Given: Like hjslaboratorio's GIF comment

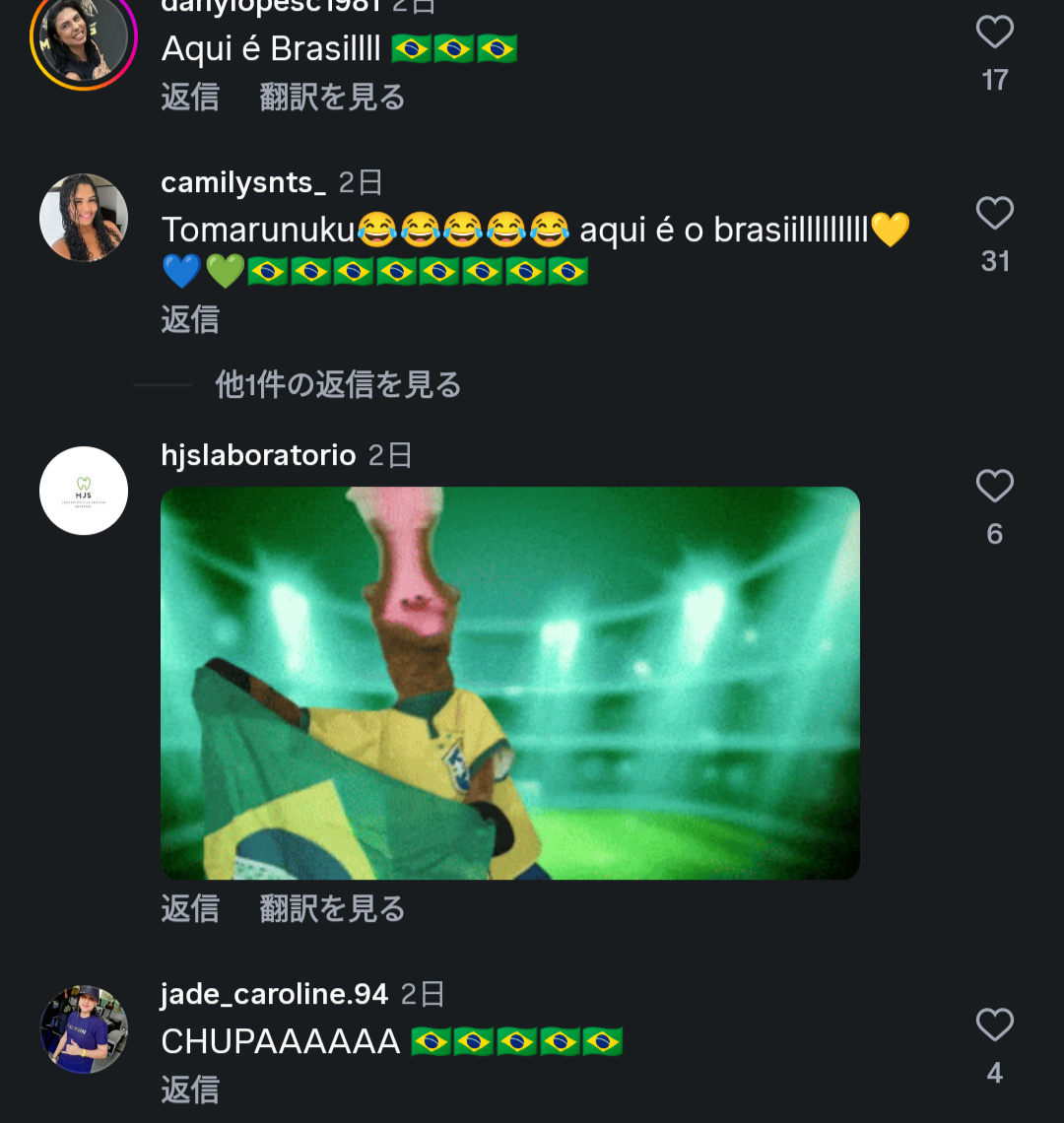Looking at the screenshot, I should point(994,486).
